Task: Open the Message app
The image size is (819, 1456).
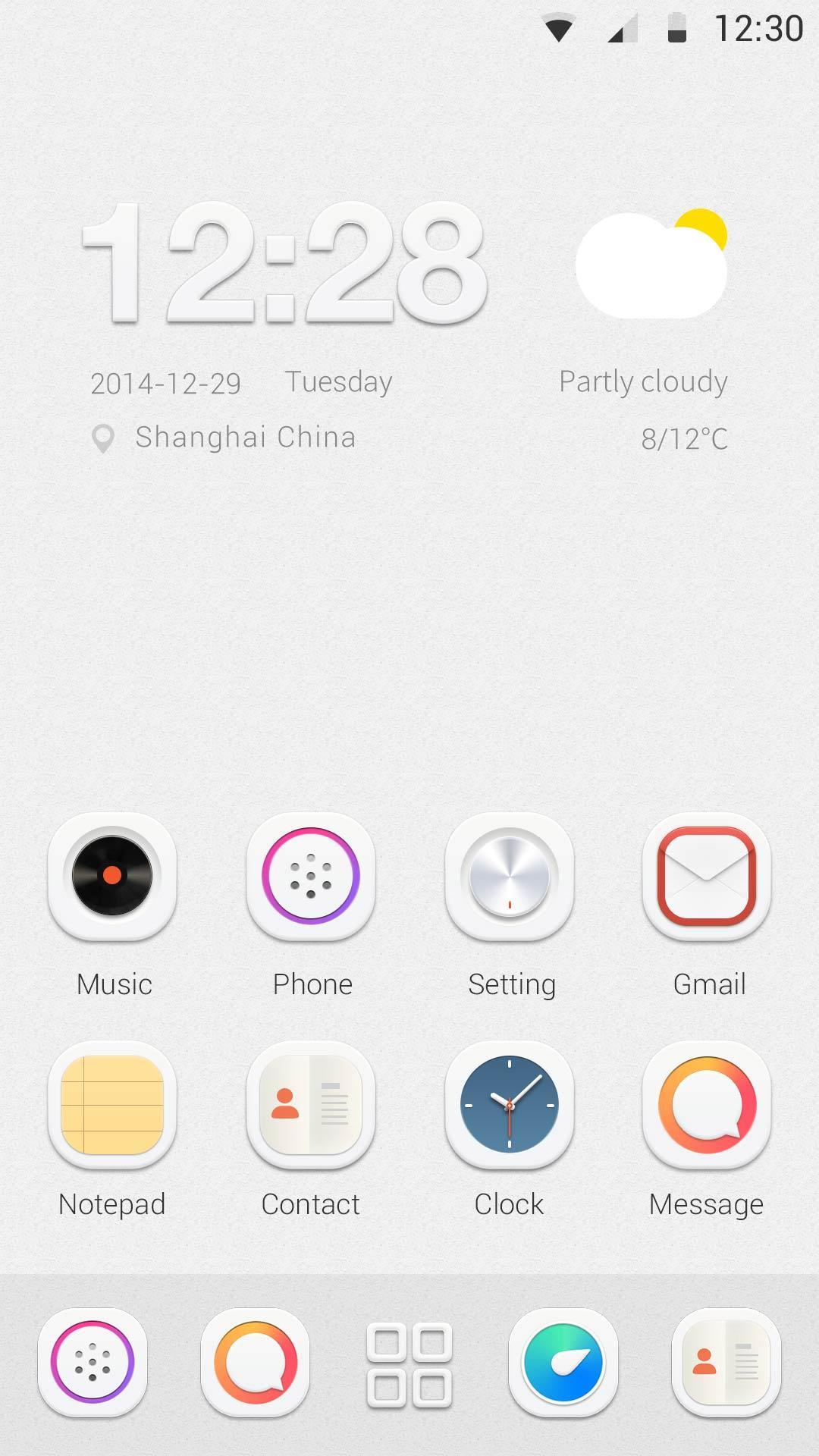Action: click(707, 1106)
